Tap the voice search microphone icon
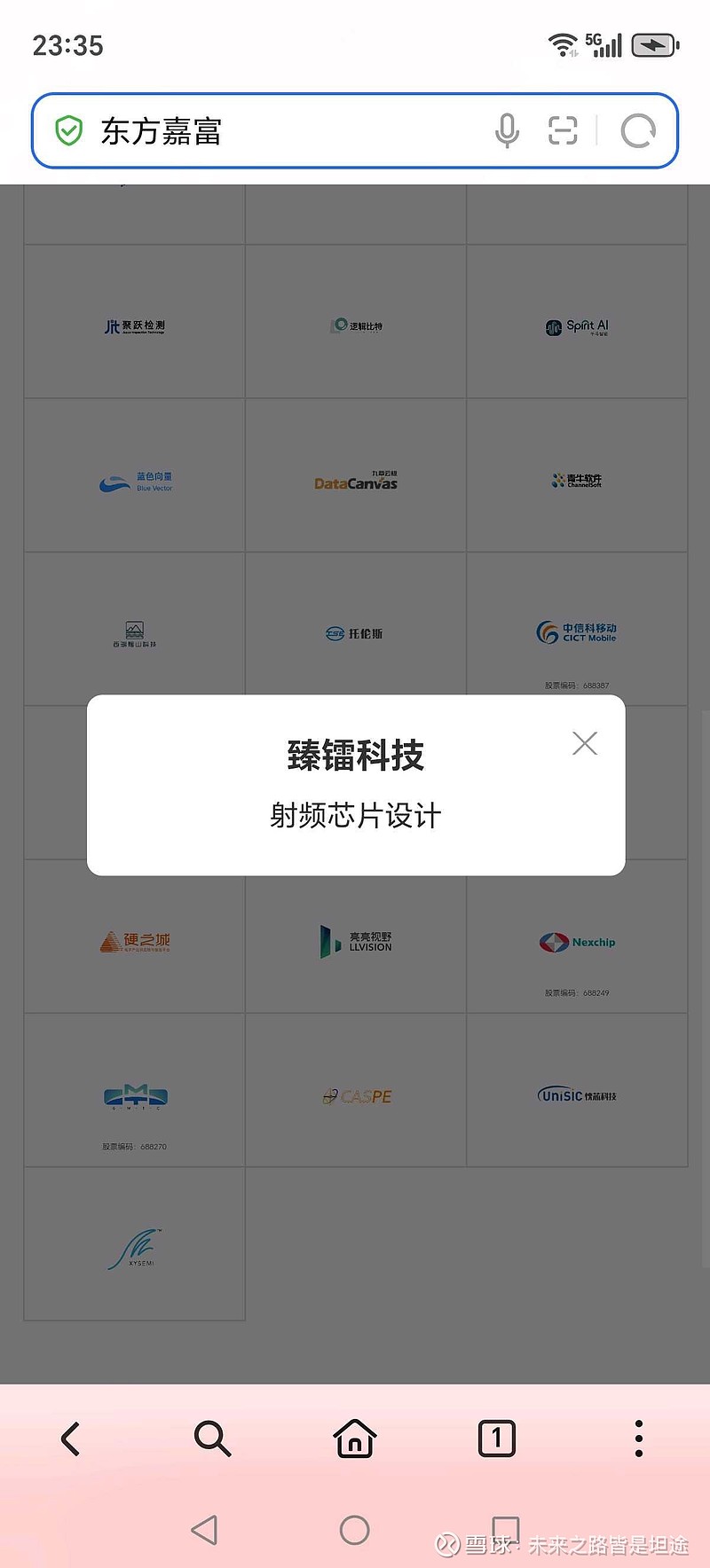 coord(507,130)
